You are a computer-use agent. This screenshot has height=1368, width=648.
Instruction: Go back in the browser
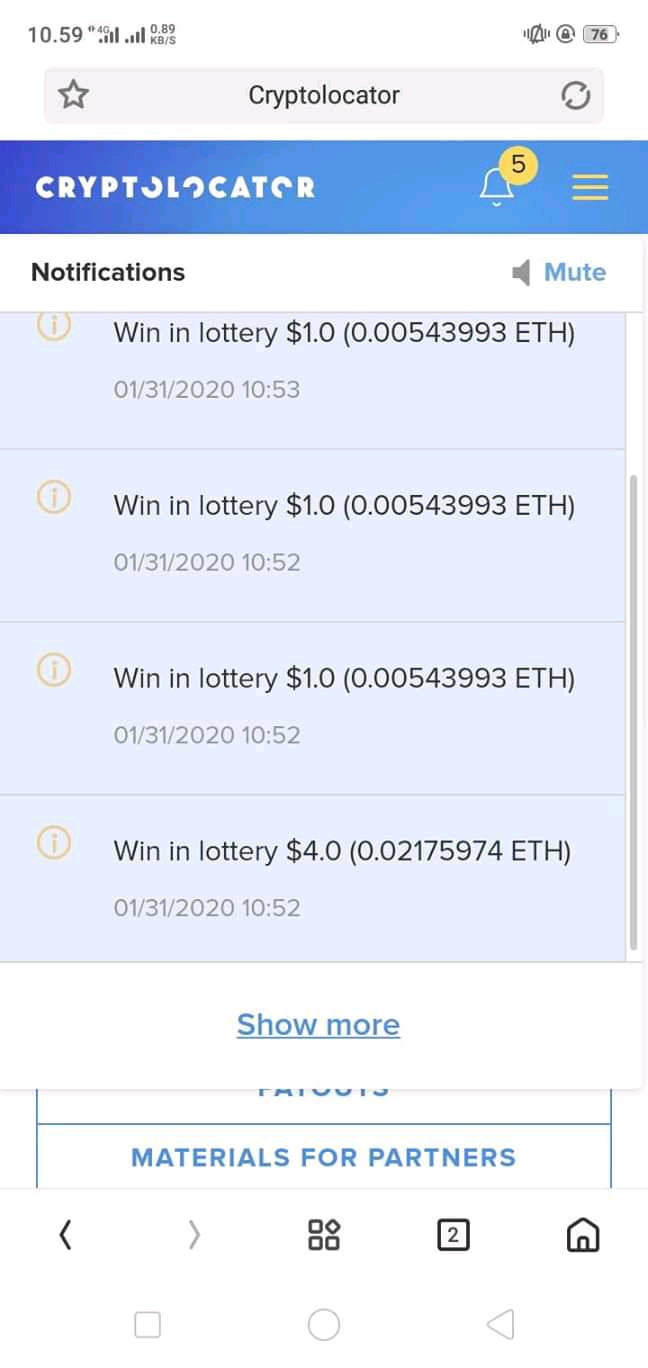[x=66, y=1236]
